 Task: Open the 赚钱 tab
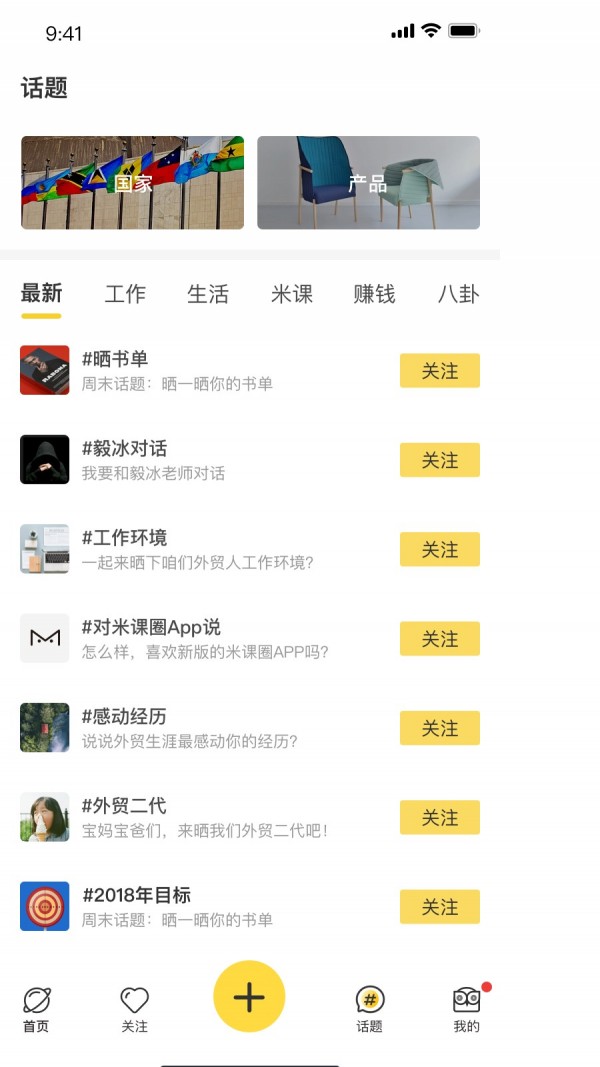pos(374,294)
